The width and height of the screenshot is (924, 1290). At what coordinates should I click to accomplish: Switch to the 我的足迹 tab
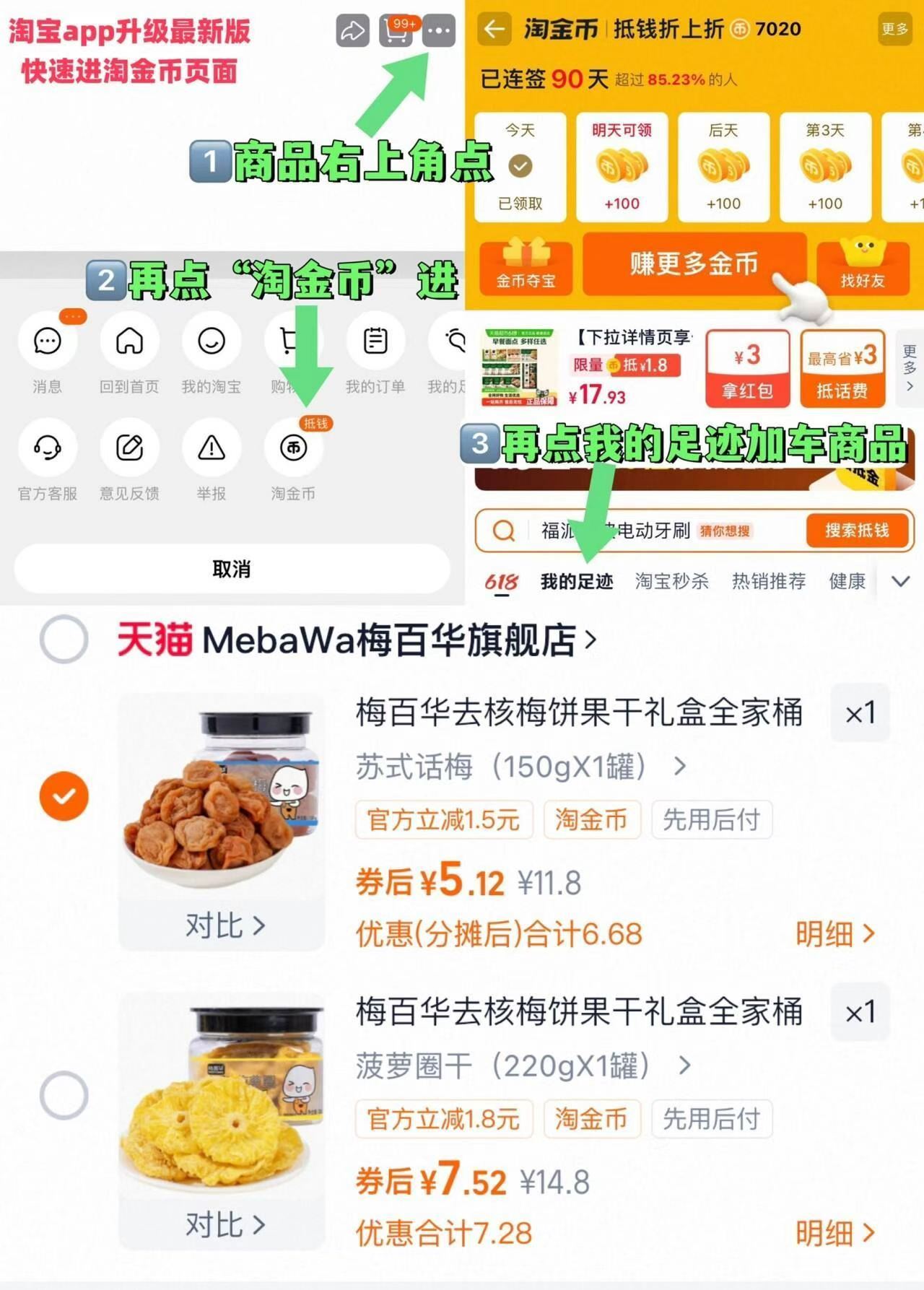pyautogui.click(x=577, y=581)
